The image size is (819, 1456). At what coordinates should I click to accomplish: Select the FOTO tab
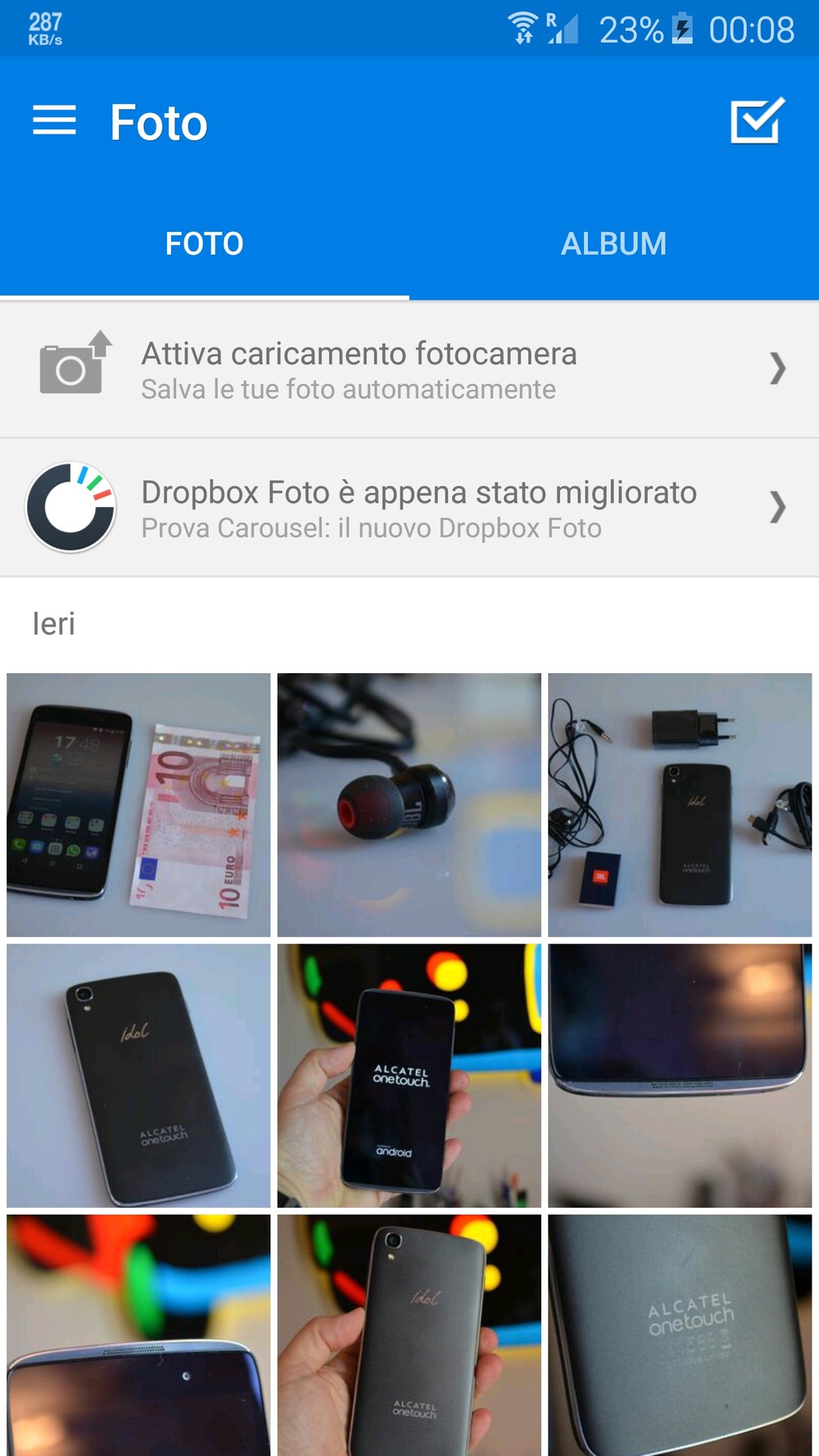pos(204,243)
